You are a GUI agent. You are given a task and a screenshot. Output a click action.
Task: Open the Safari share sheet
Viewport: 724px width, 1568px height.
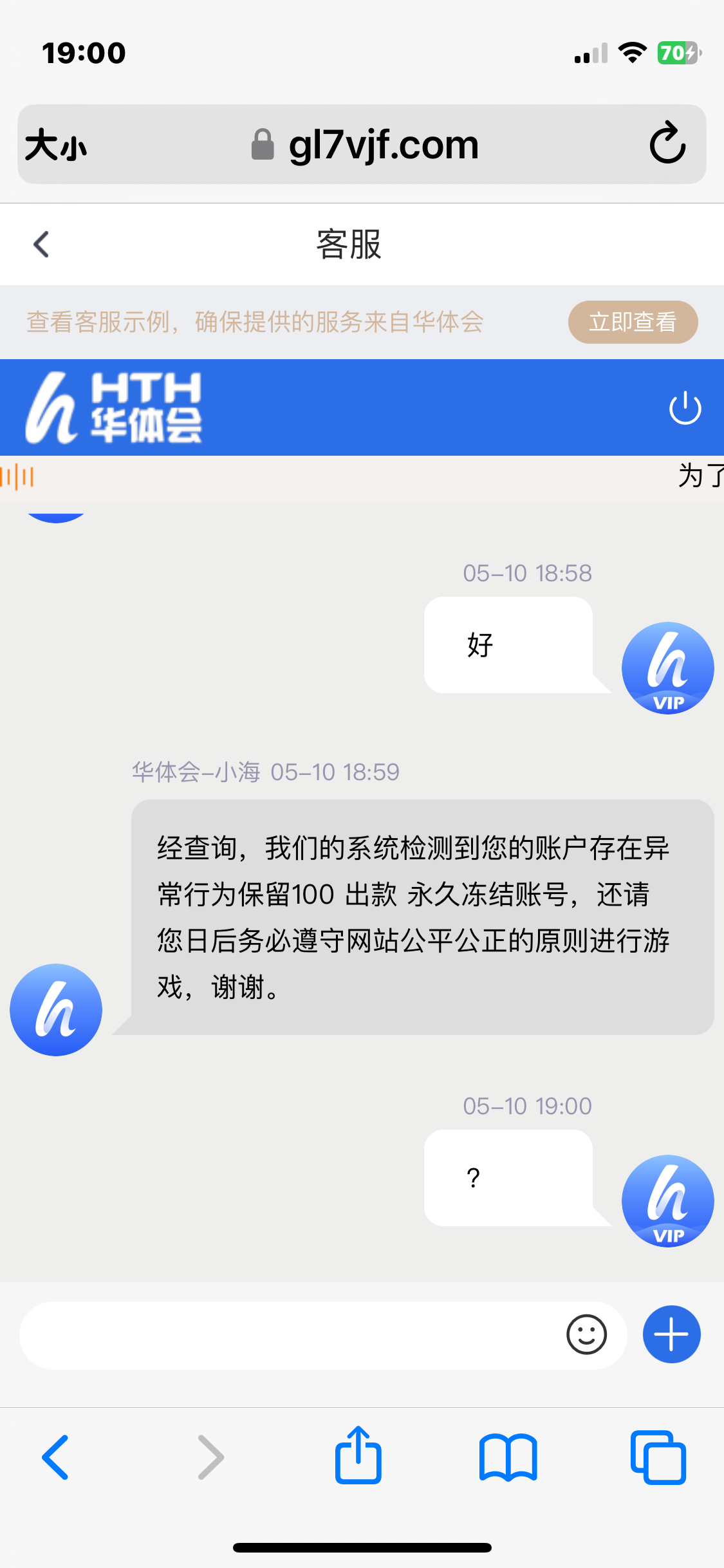click(358, 1456)
